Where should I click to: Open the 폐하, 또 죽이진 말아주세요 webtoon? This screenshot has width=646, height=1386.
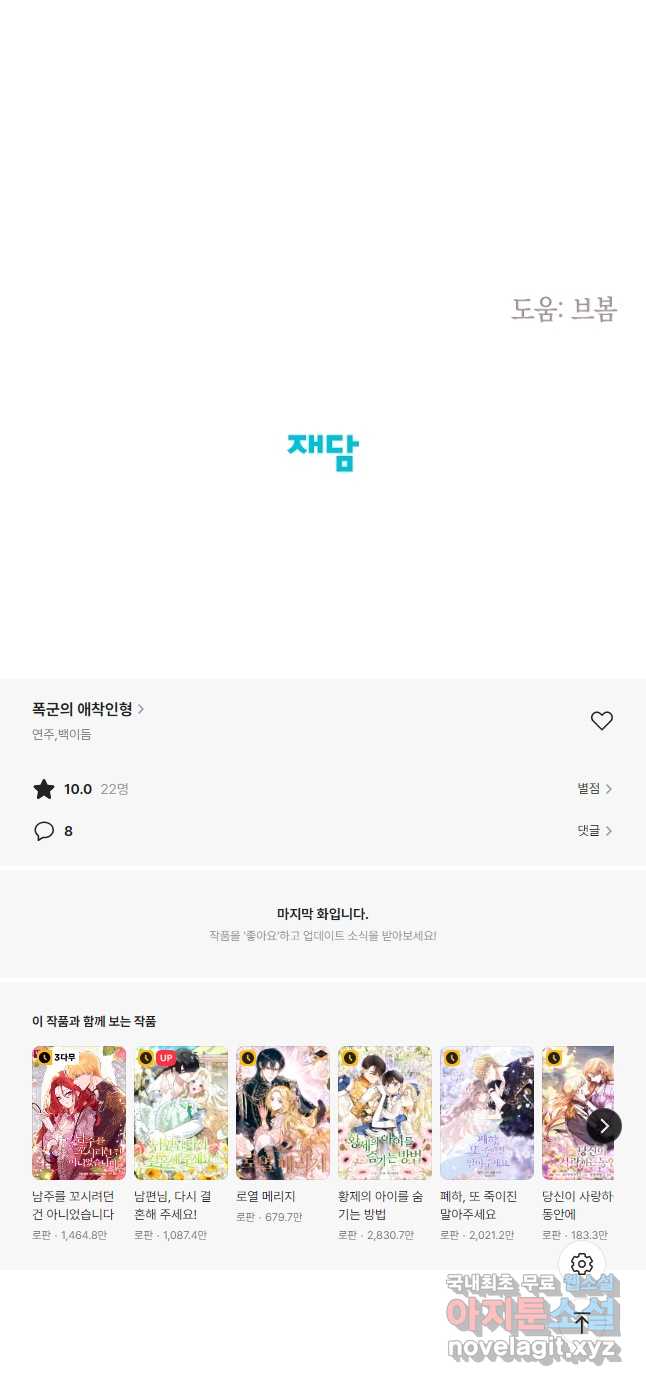point(487,1113)
